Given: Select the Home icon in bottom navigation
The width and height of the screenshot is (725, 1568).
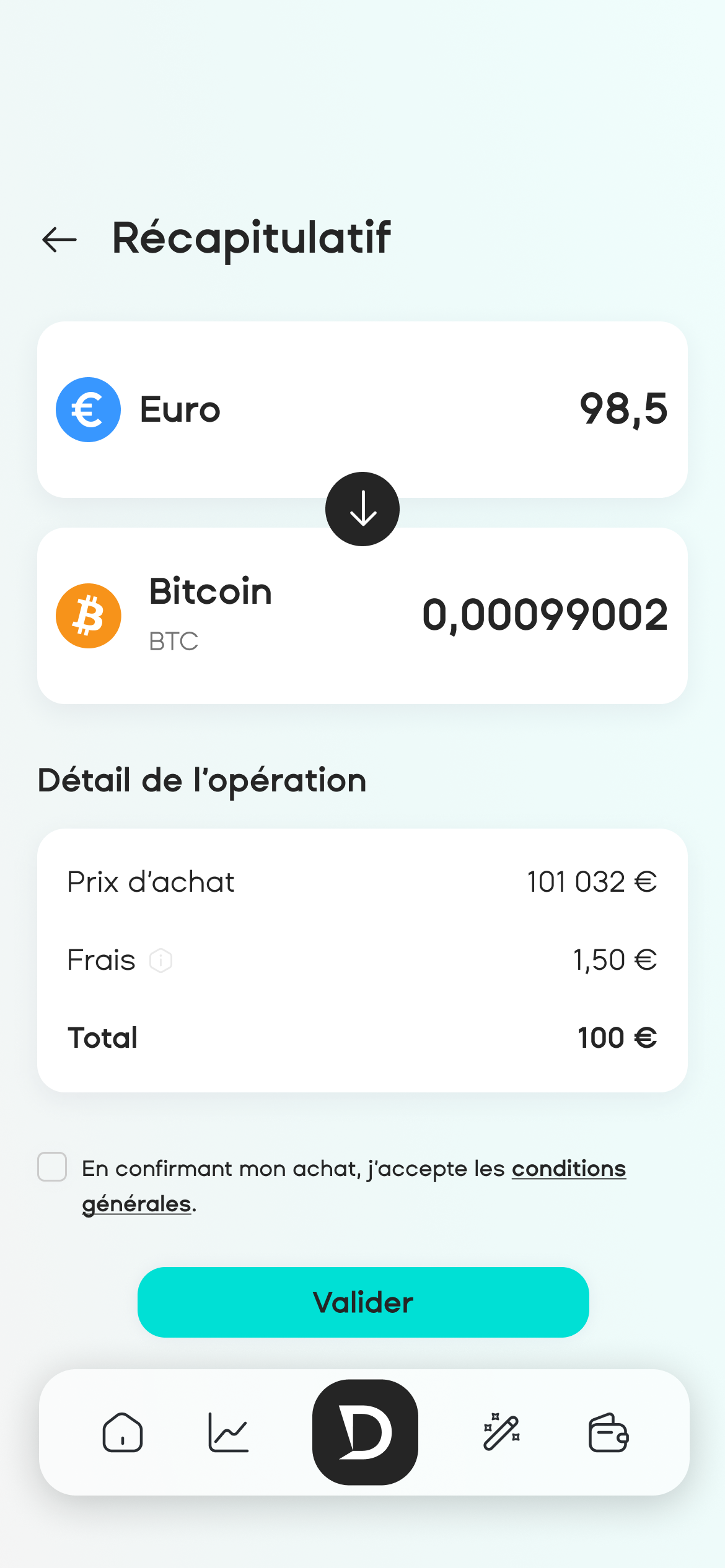Looking at the screenshot, I should (x=122, y=1433).
